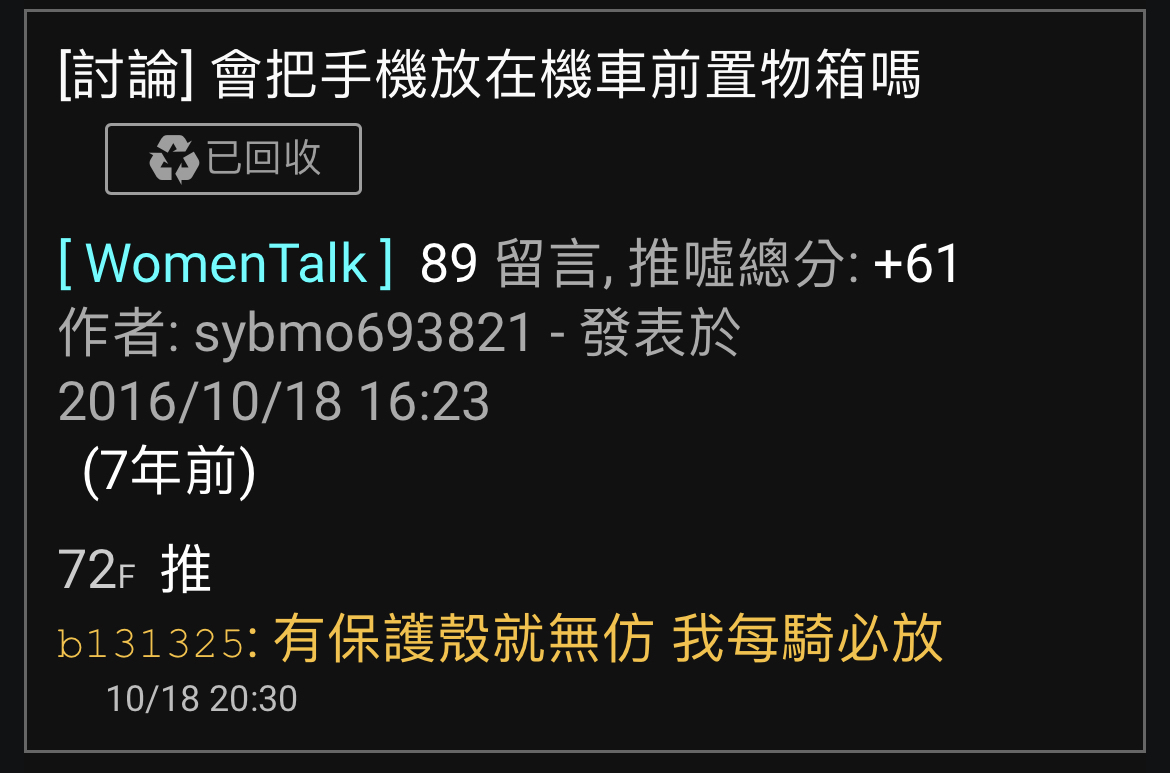Open the WomenTalk board link
The width and height of the screenshot is (1170, 773).
pos(226,264)
